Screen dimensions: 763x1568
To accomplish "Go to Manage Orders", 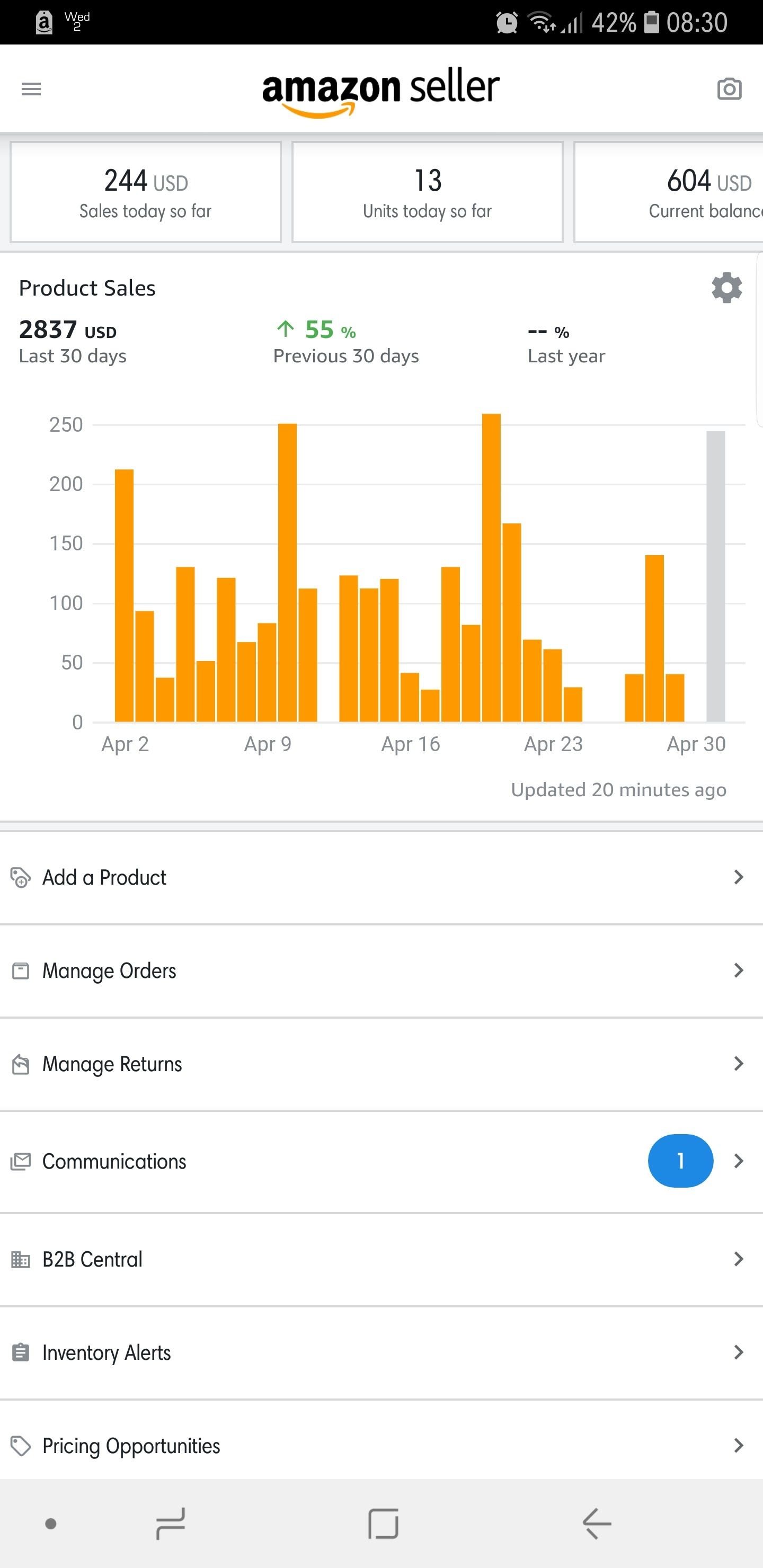I will point(381,971).
